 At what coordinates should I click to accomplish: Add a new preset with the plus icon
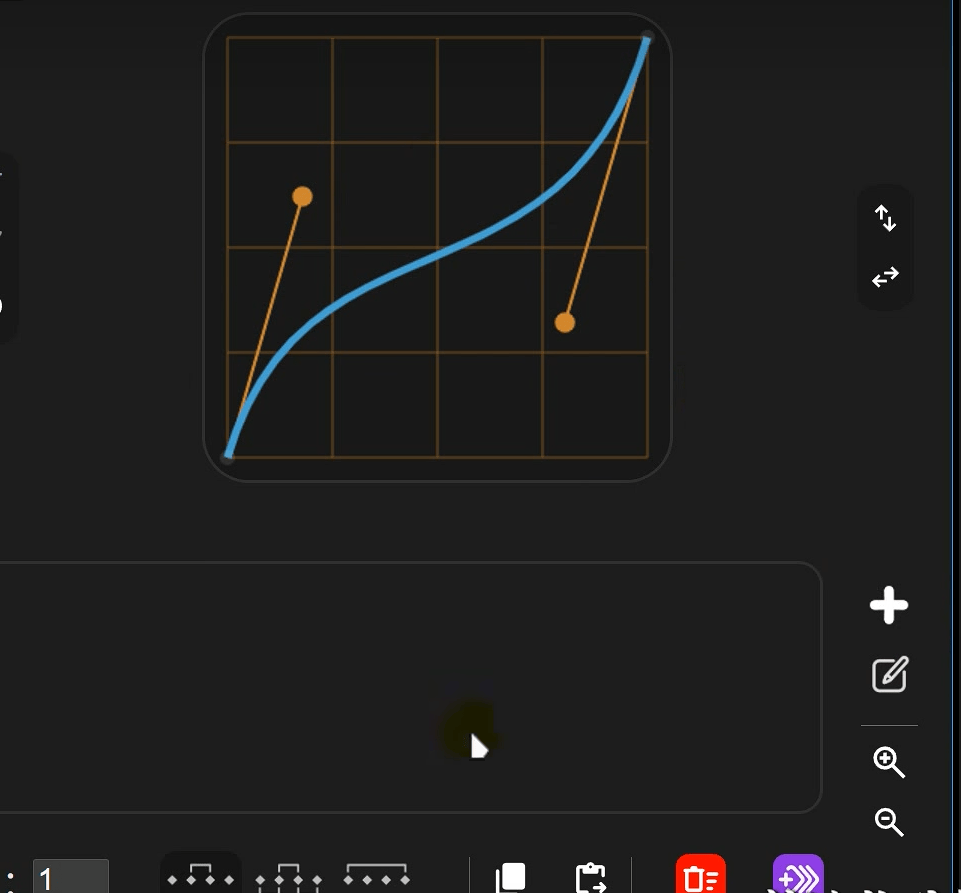pos(889,605)
